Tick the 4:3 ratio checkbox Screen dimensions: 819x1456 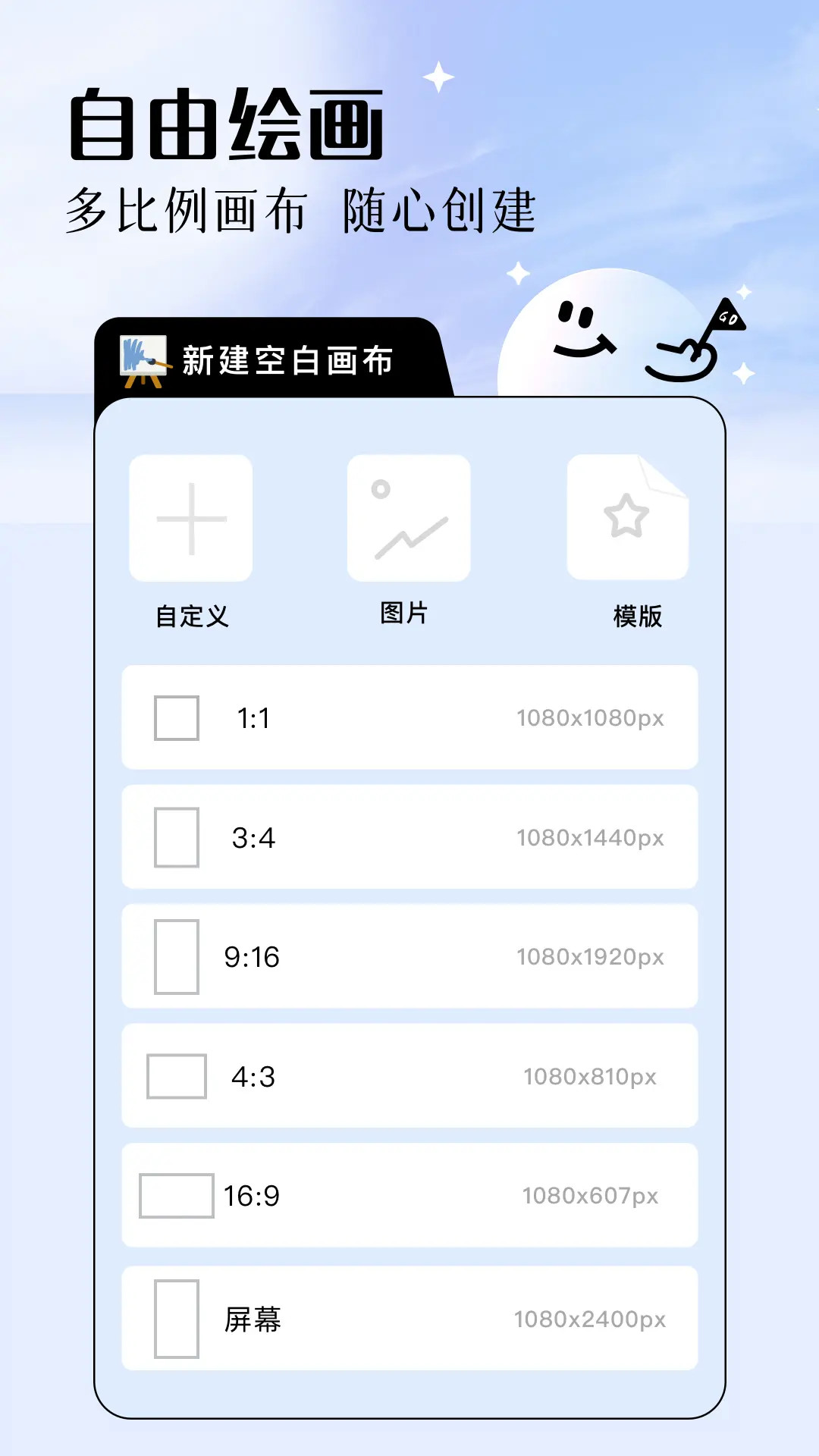(x=175, y=1075)
